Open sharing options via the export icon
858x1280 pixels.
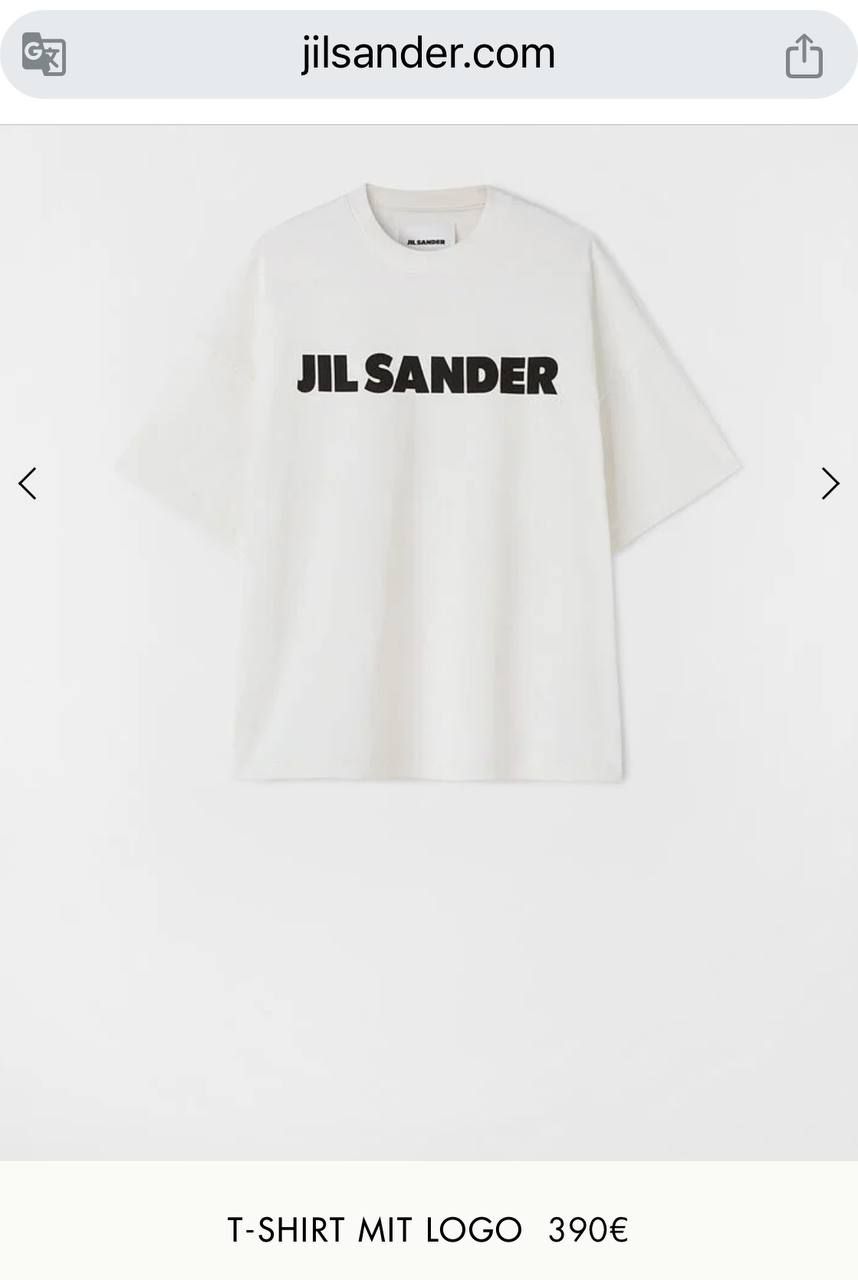tap(802, 55)
